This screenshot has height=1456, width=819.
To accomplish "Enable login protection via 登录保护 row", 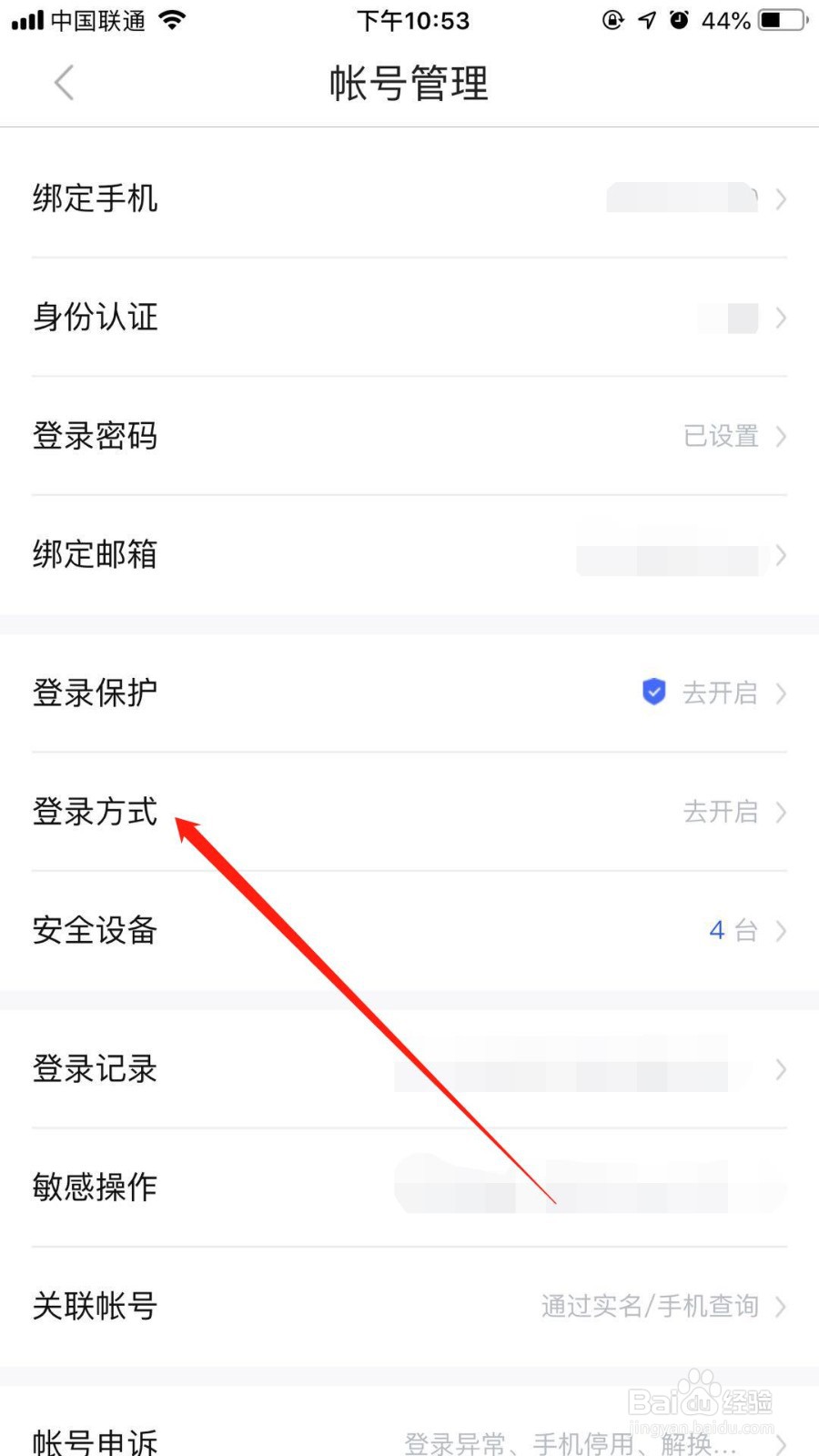I will click(x=409, y=693).
